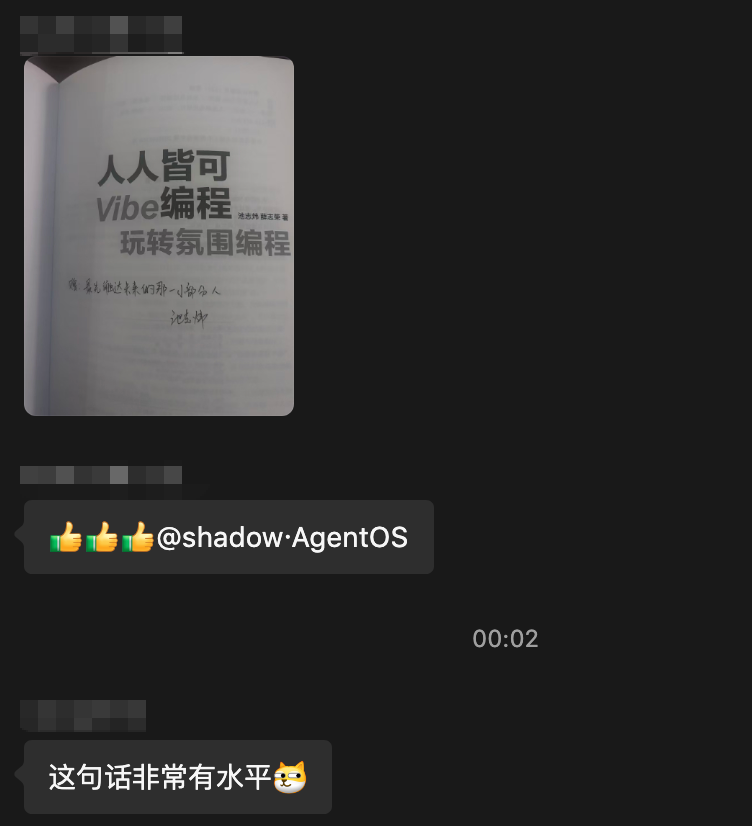The width and height of the screenshot is (752, 826).
Task: Open the book photo in chat
Action: [x=159, y=235]
